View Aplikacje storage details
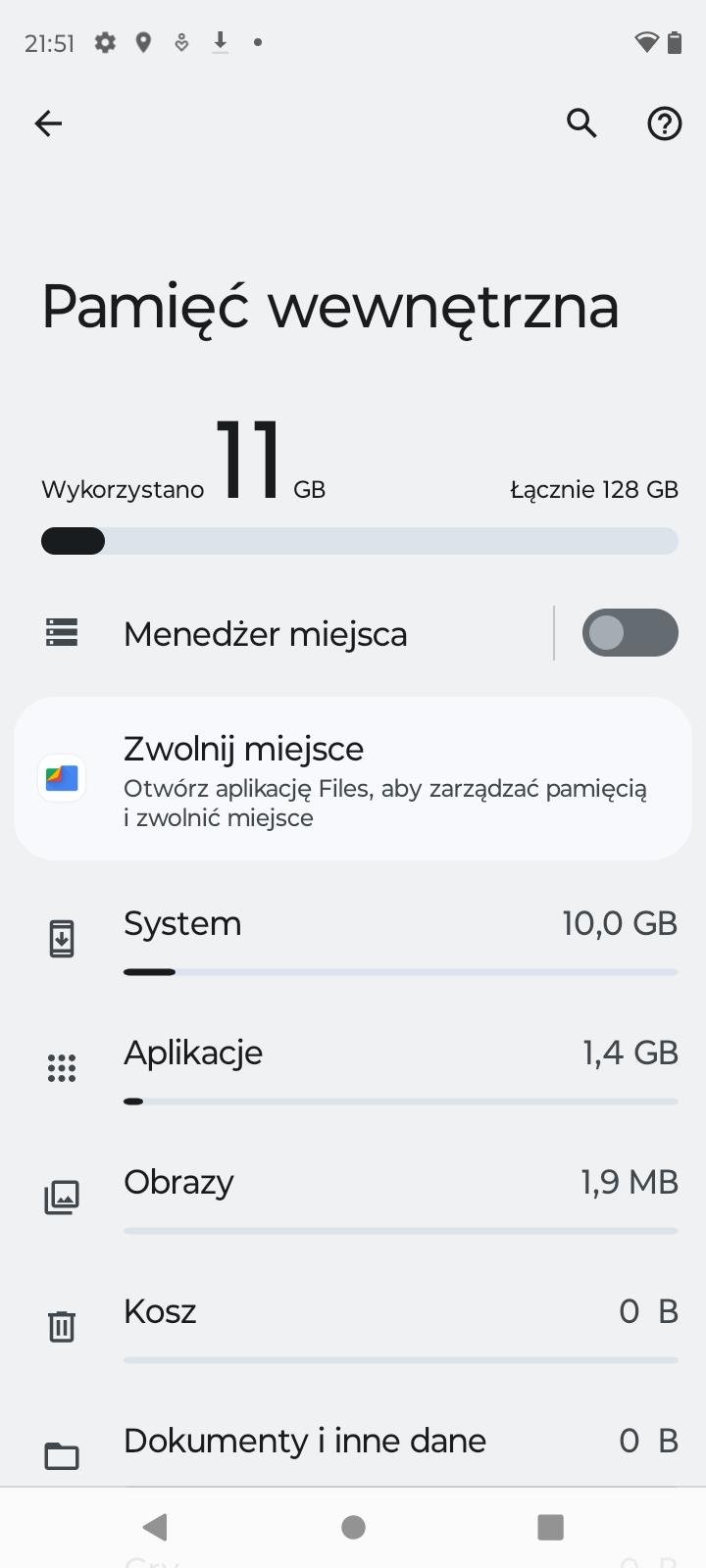 (x=353, y=1068)
